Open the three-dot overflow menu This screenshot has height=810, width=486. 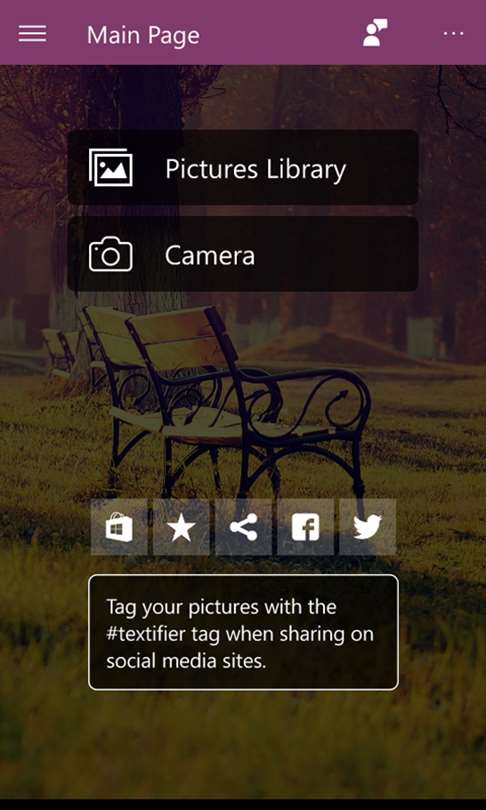[453, 34]
